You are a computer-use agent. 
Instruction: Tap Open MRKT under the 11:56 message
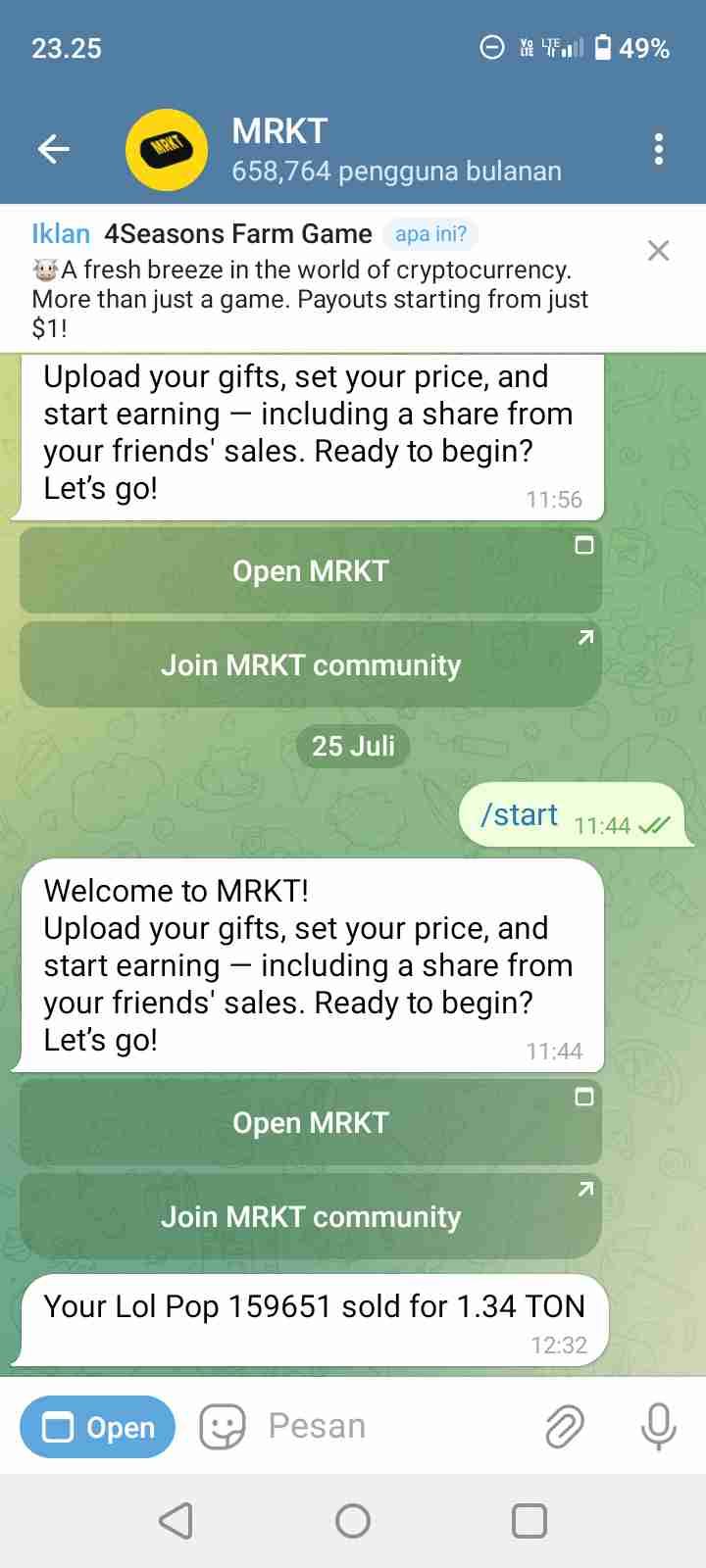click(311, 571)
